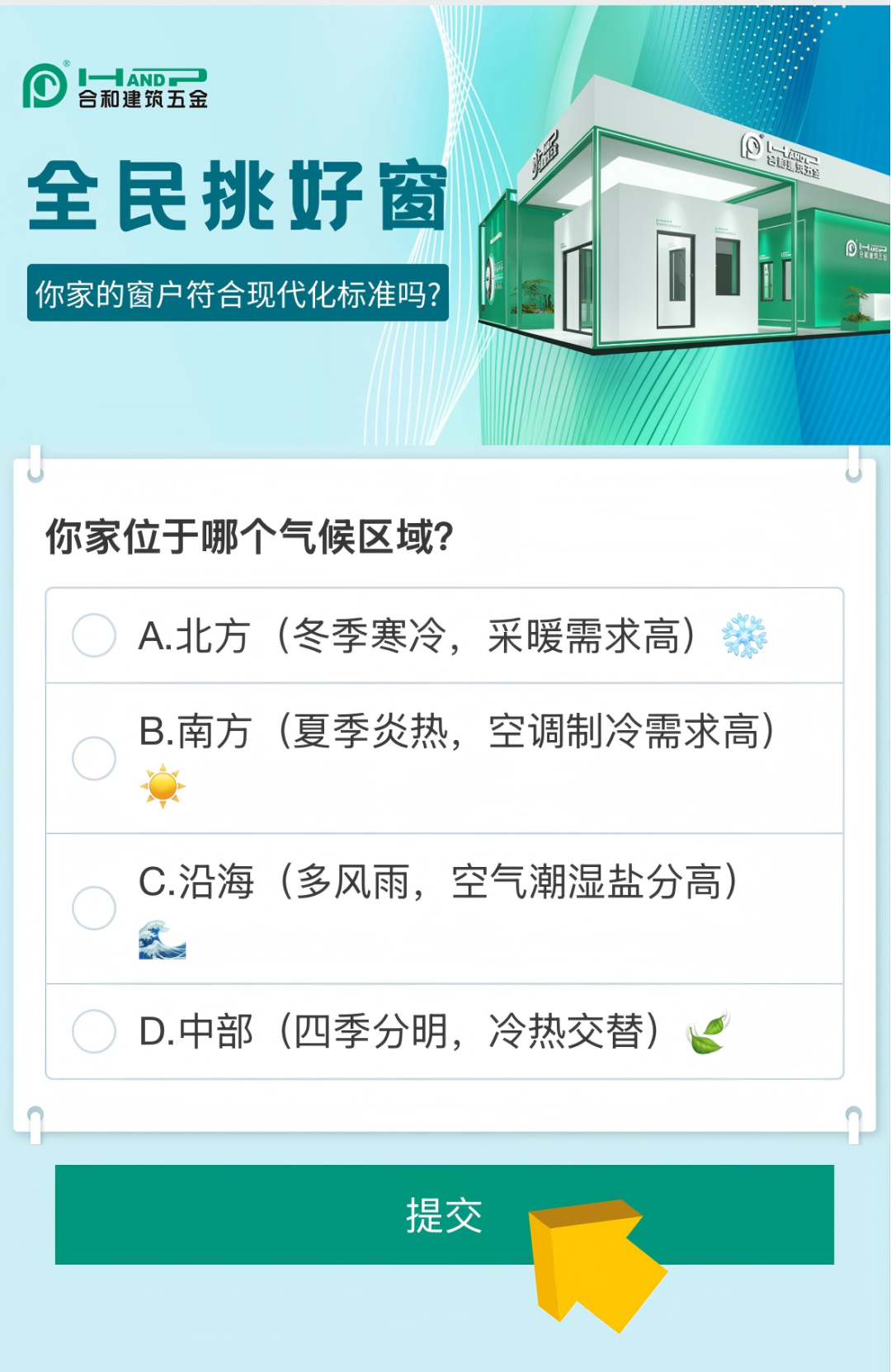Select option A 北方 radio button

pos(93,635)
